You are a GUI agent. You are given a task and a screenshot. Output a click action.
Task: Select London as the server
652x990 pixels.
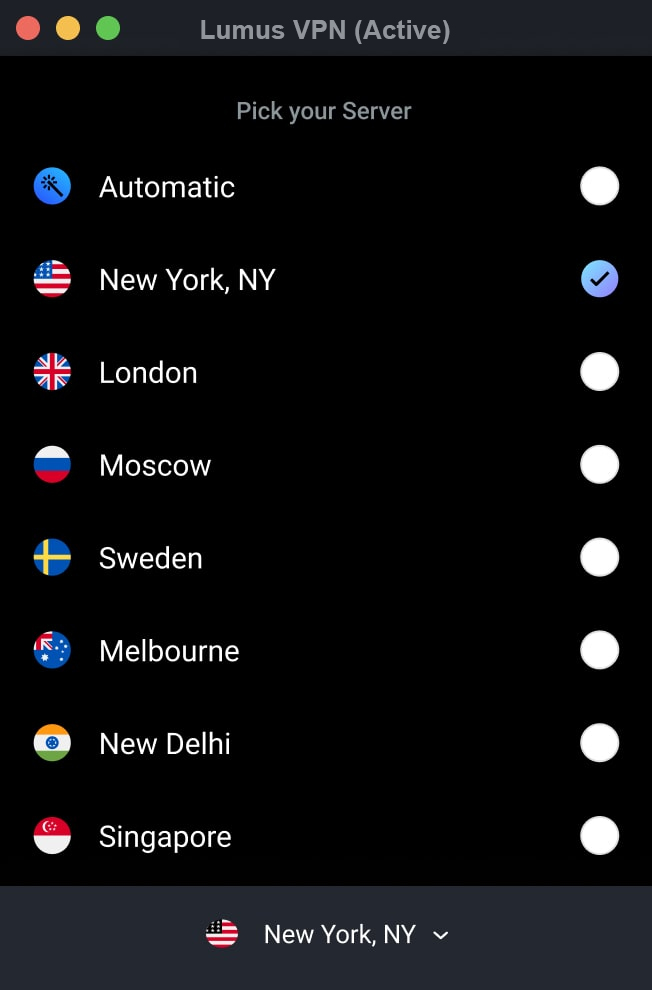pyautogui.click(x=599, y=372)
